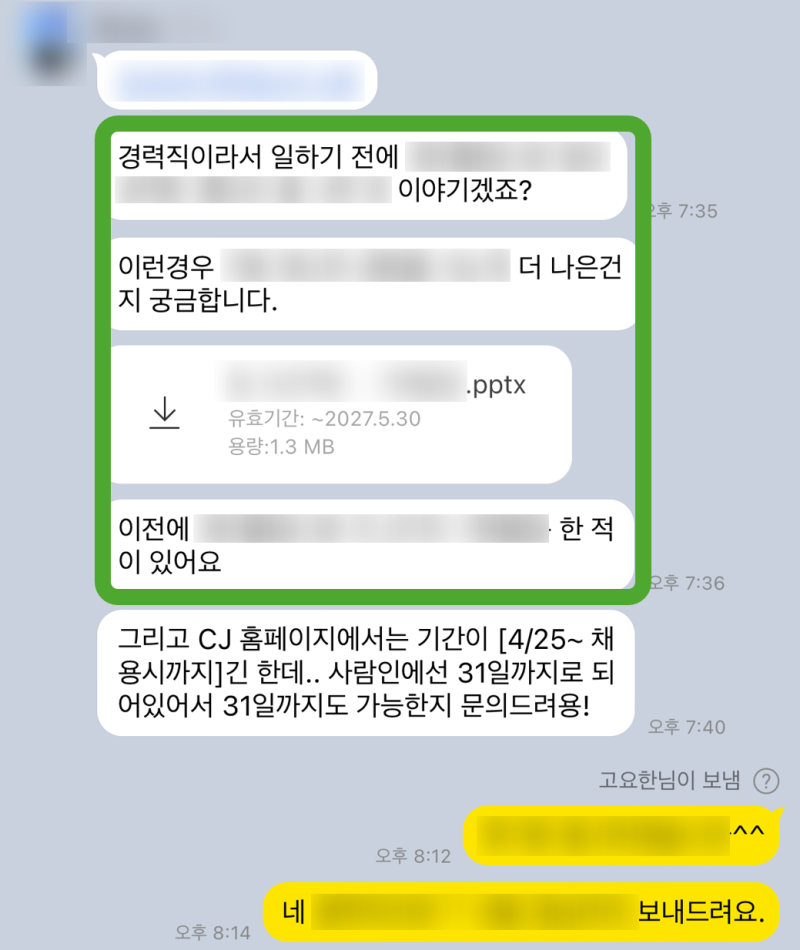Image resolution: width=800 pixels, height=950 pixels.
Task: Open the help question mark beside 고요한님이 보냄
Action: [766, 782]
